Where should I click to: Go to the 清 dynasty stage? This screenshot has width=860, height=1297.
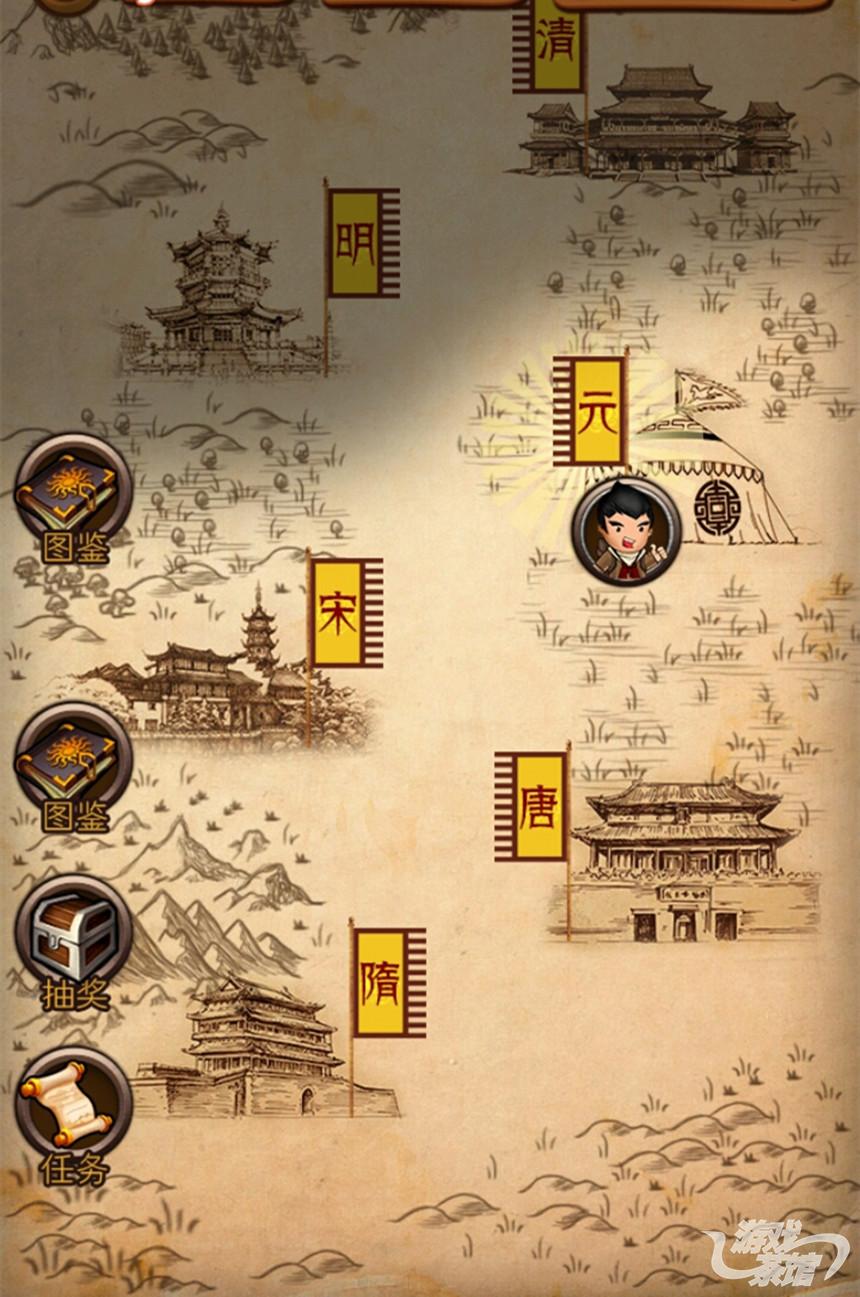point(556,45)
